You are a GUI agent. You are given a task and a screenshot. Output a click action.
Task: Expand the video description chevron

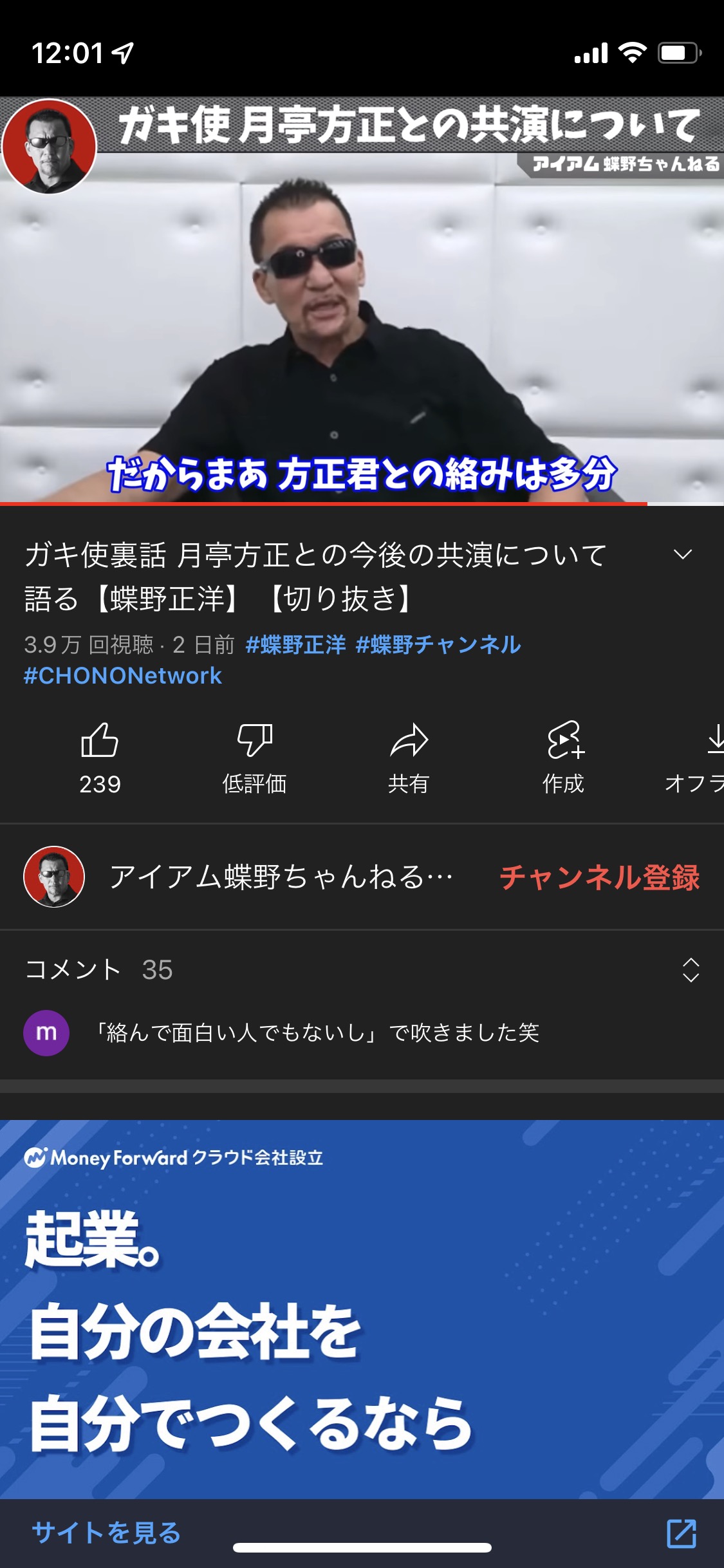click(x=683, y=554)
